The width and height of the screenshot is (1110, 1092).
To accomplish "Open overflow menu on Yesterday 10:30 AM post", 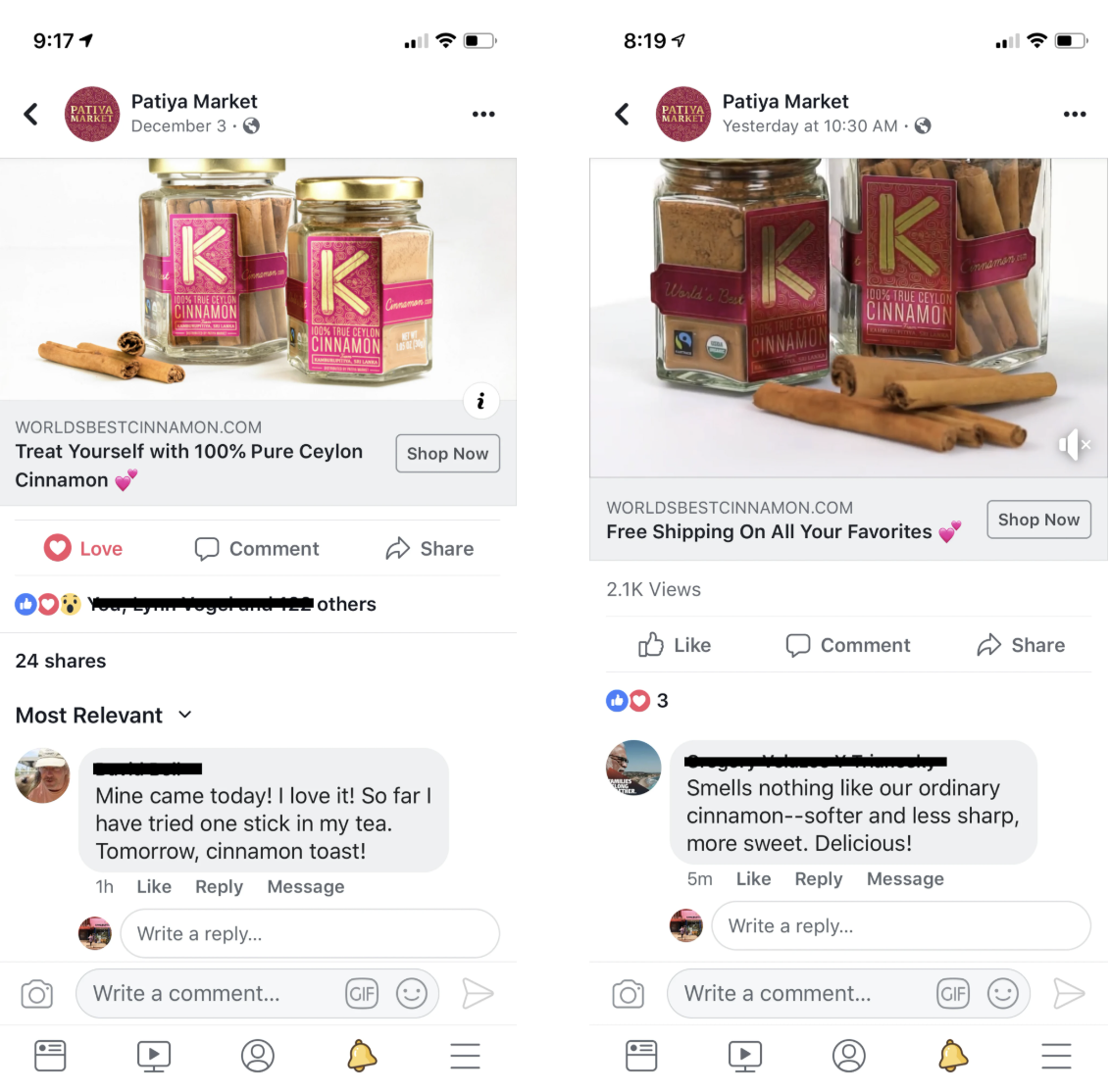I will (x=1075, y=114).
